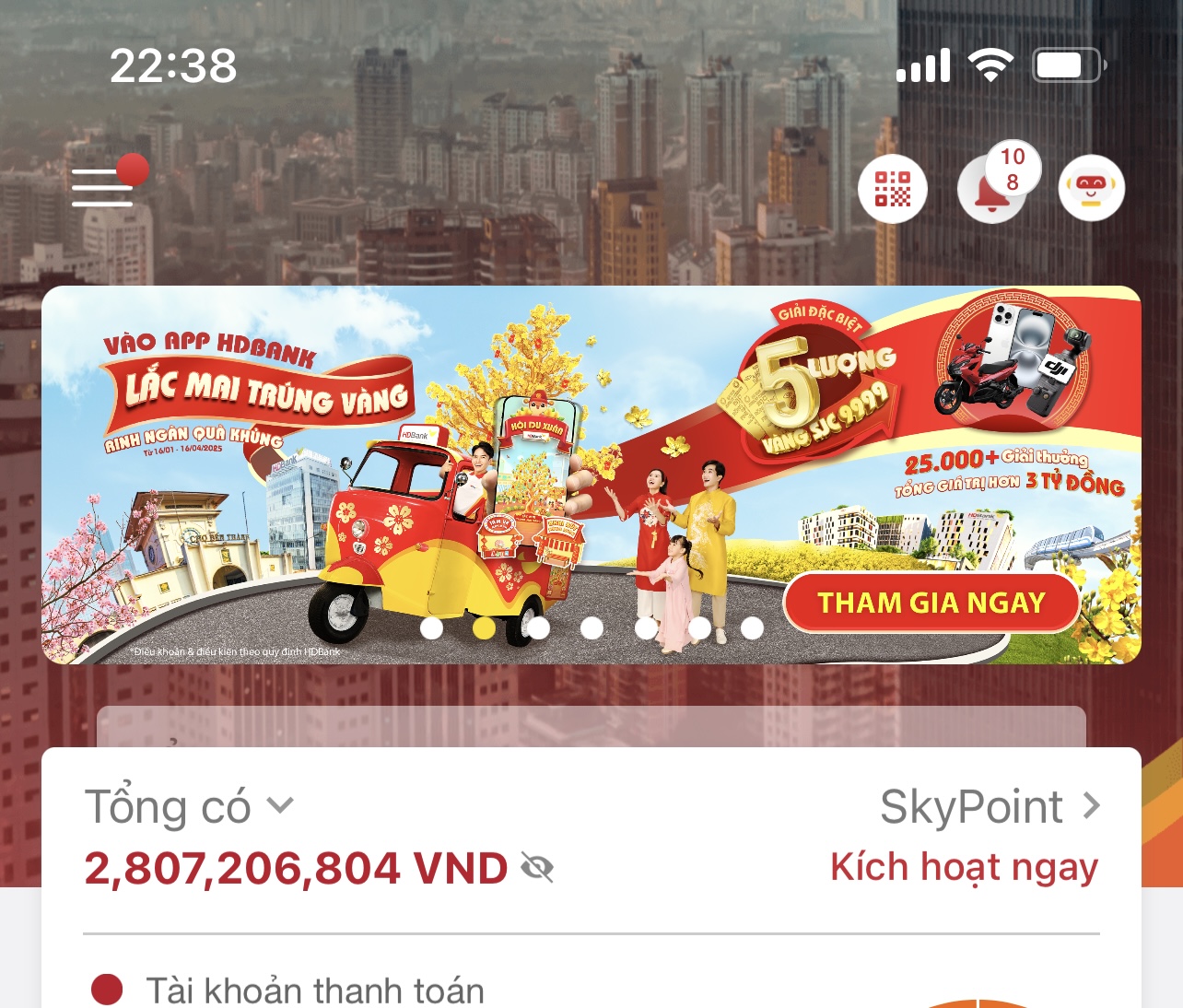
Task: Jump to the first banner slide
Action: (431, 628)
